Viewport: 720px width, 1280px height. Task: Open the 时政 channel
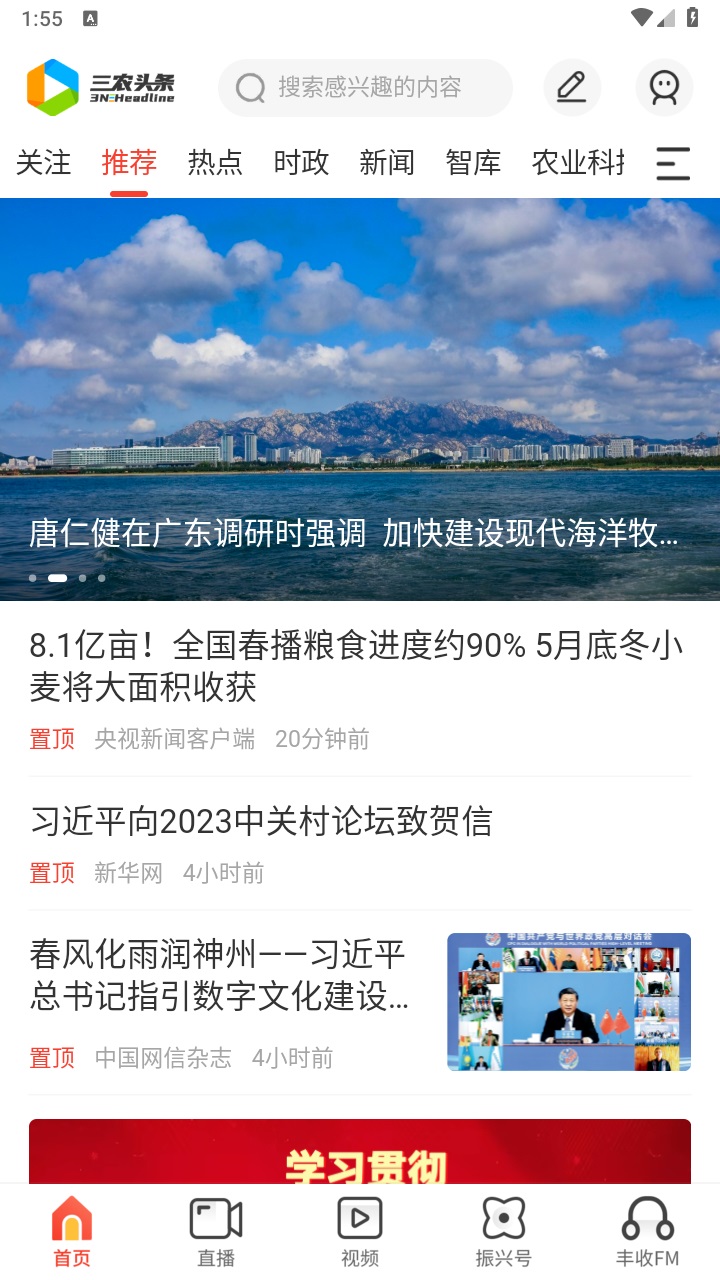click(300, 163)
